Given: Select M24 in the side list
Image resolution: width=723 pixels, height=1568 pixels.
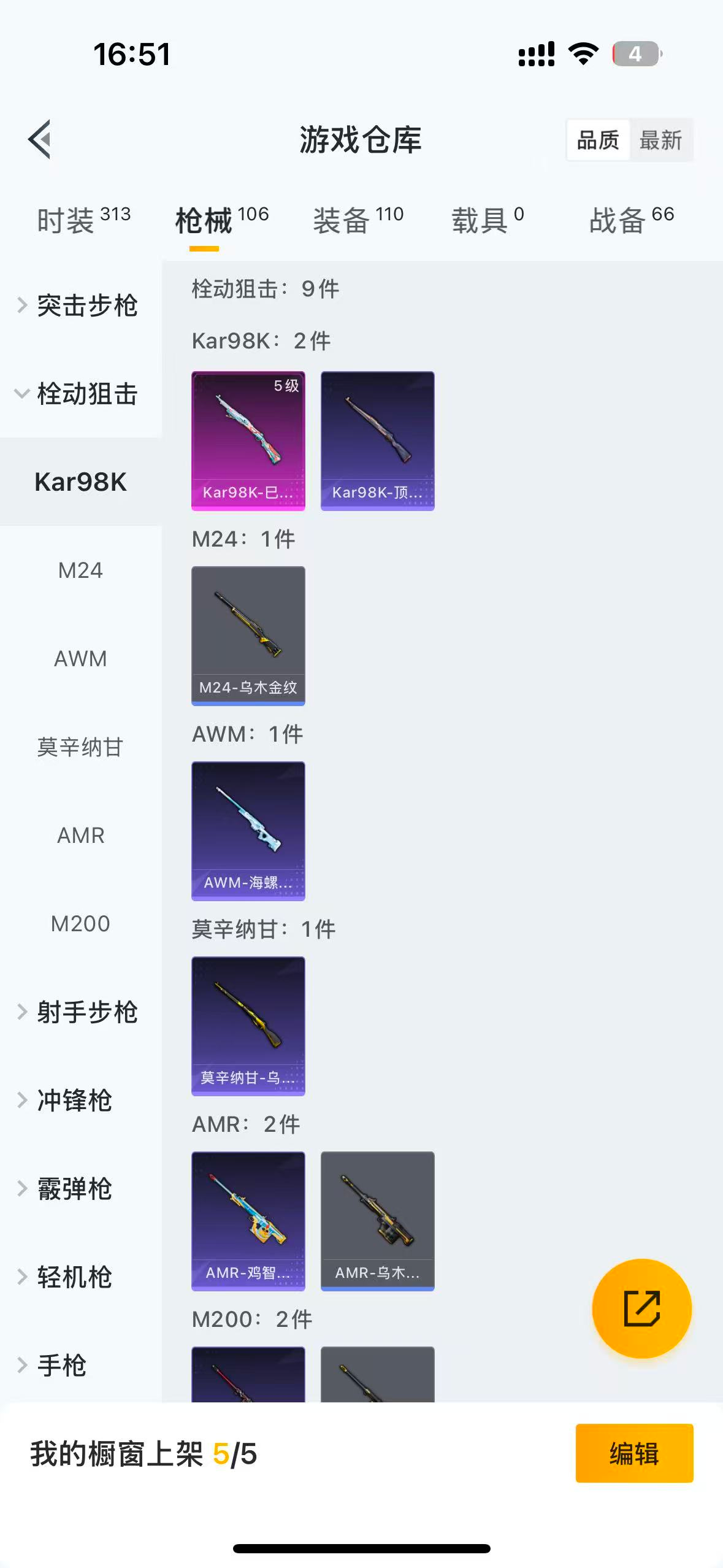Looking at the screenshot, I should pyautogui.click(x=80, y=571).
